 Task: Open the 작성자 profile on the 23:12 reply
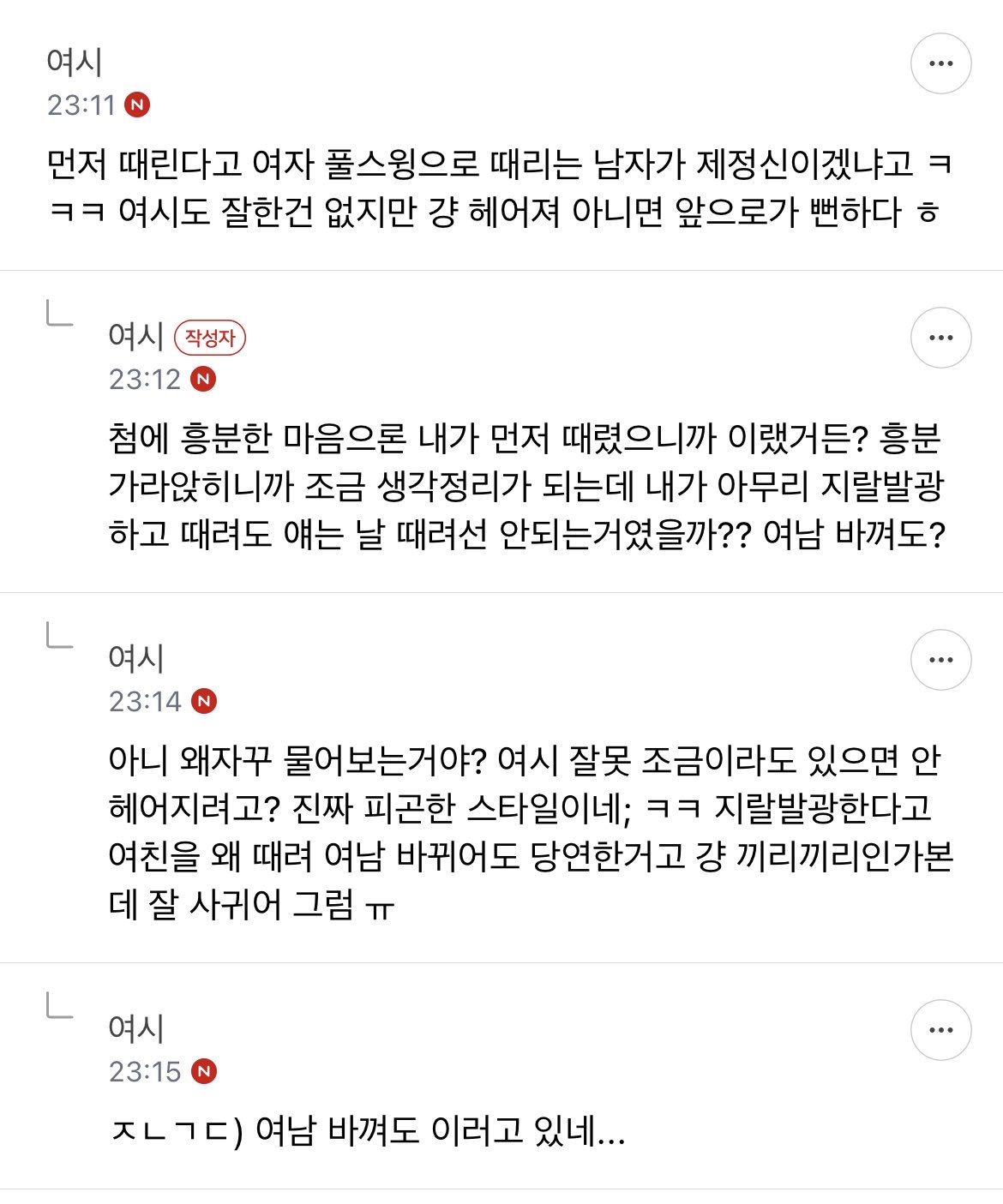pyautogui.click(x=136, y=336)
